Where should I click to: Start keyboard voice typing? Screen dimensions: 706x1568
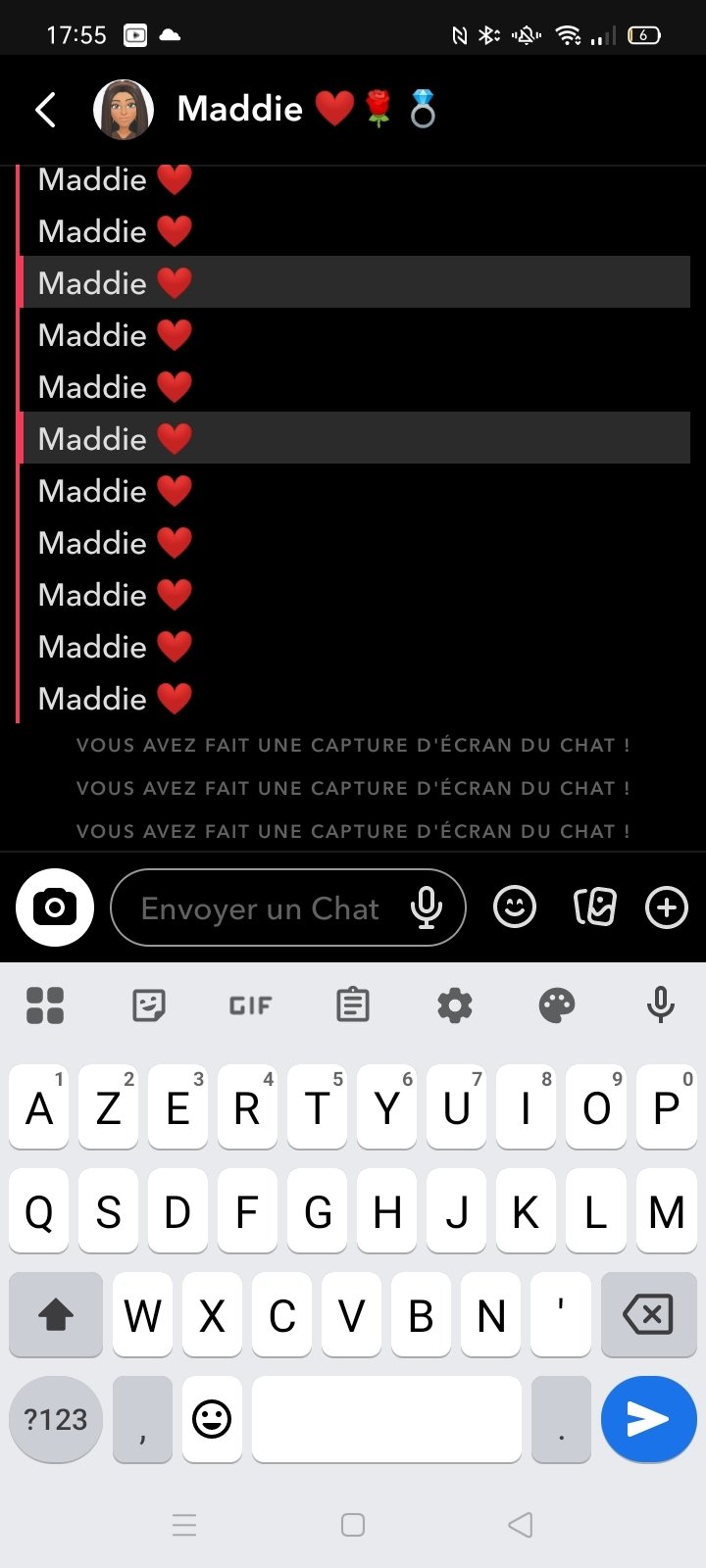661,1005
